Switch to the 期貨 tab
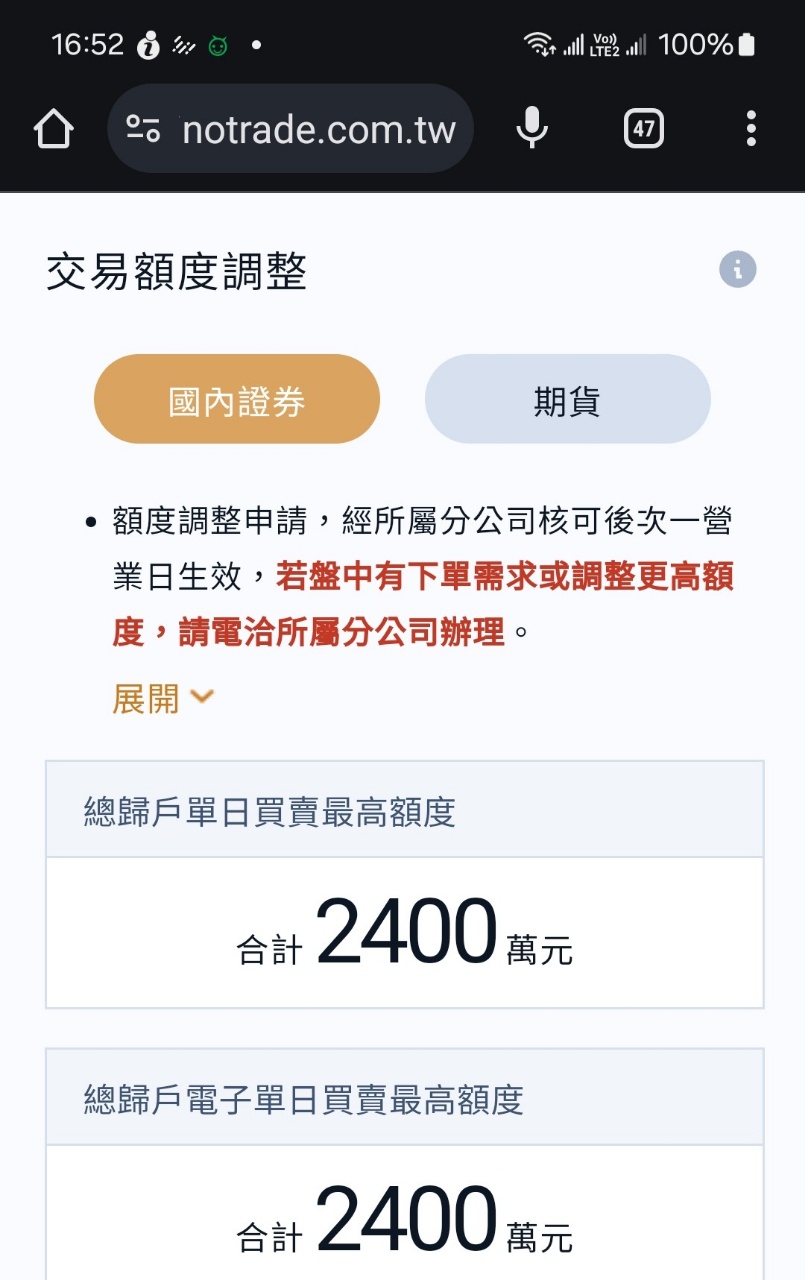The width and height of the screenshot is (805, 1280). (x=567, y=399)
